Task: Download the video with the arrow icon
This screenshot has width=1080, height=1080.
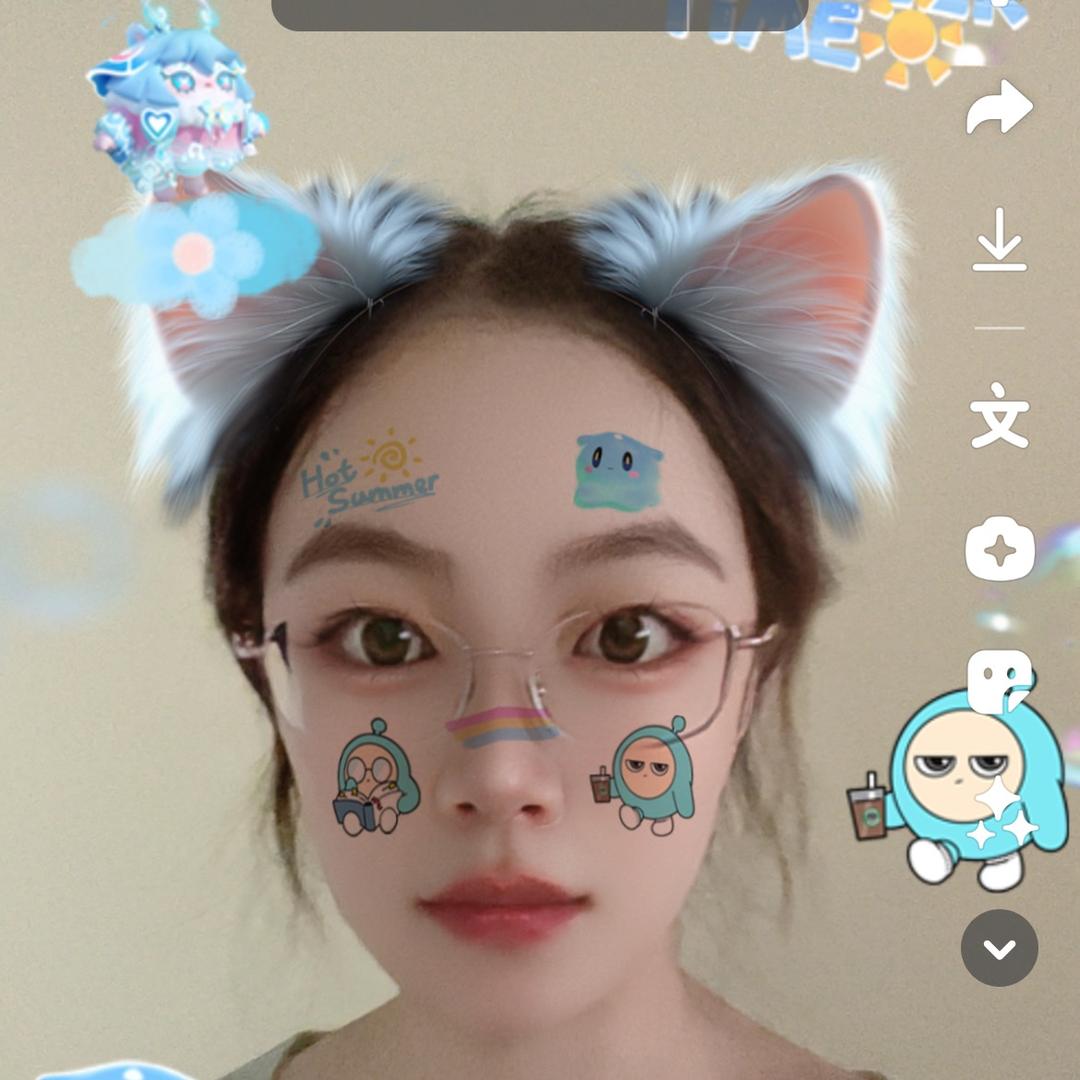Action: 999,240
